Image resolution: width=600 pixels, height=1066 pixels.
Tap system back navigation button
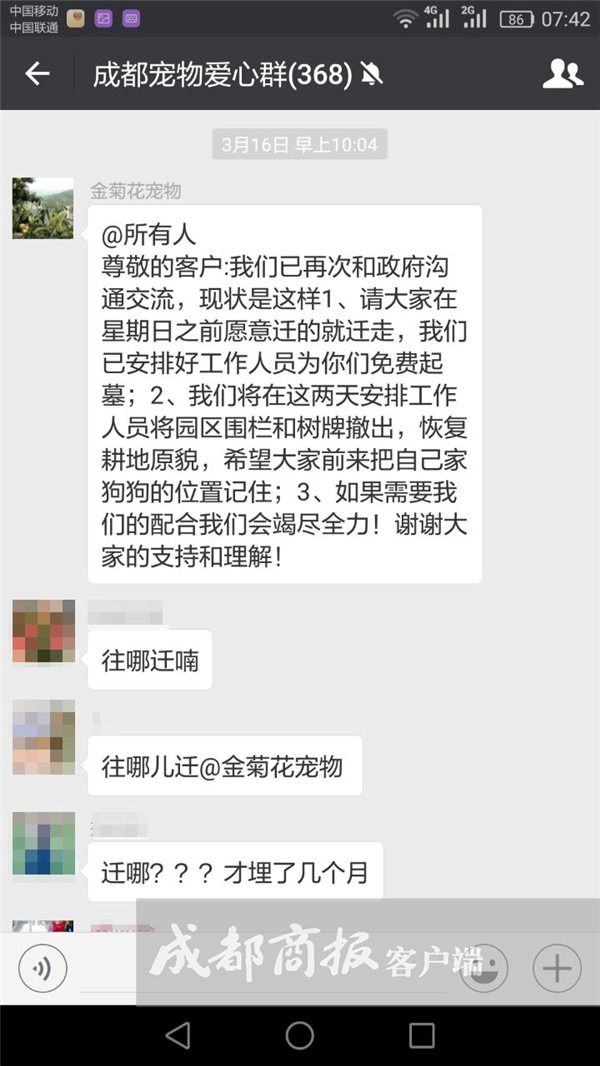[x=178, y=1035]
